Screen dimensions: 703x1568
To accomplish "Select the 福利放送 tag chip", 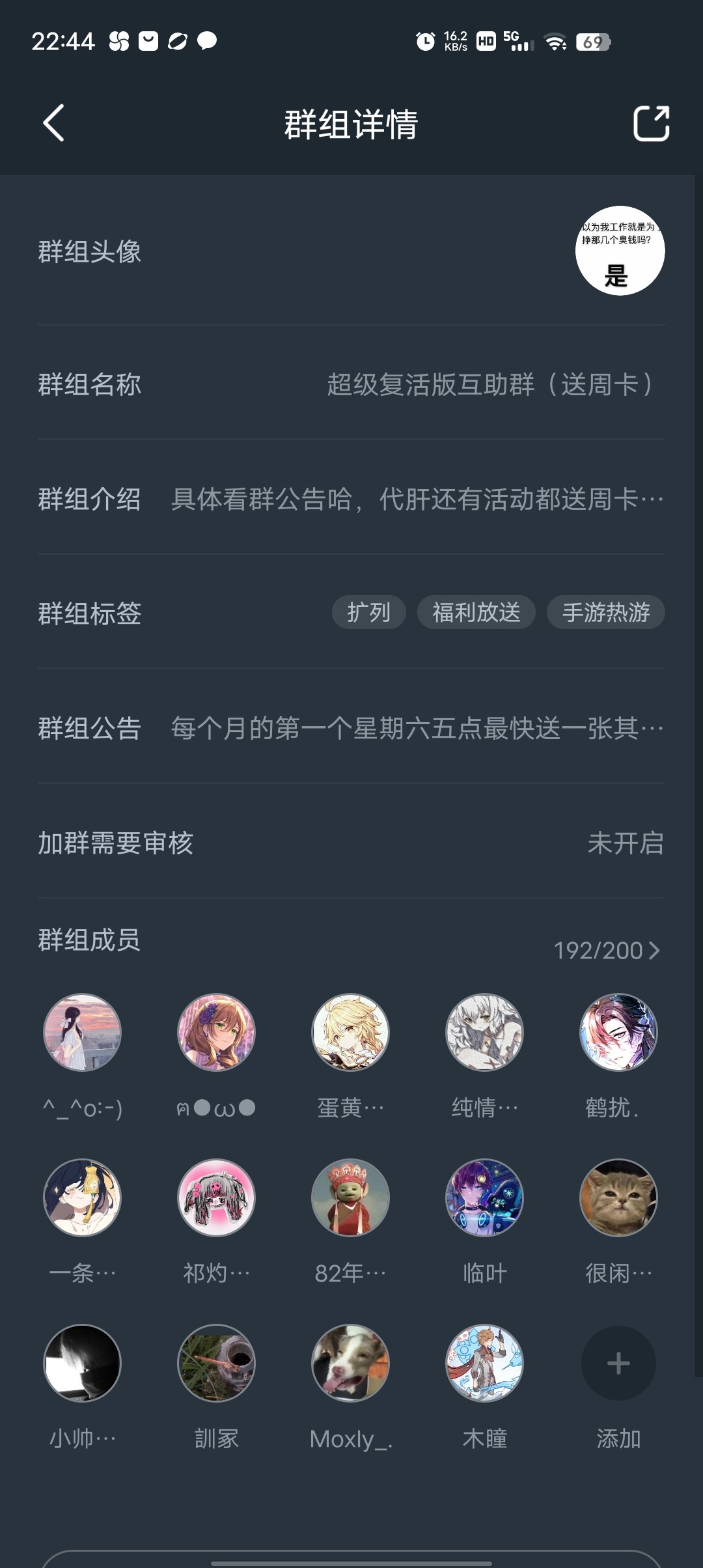I will coord(476,612).
